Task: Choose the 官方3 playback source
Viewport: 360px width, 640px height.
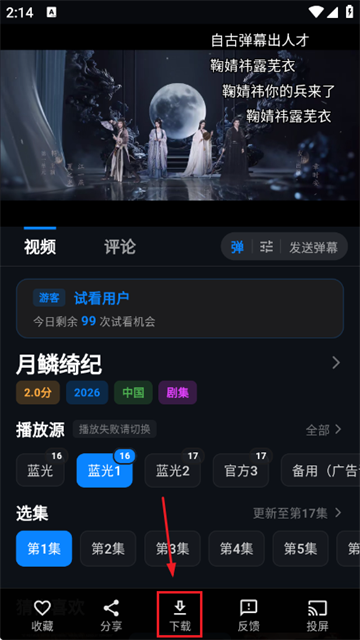Action: (x=241, y=470)
